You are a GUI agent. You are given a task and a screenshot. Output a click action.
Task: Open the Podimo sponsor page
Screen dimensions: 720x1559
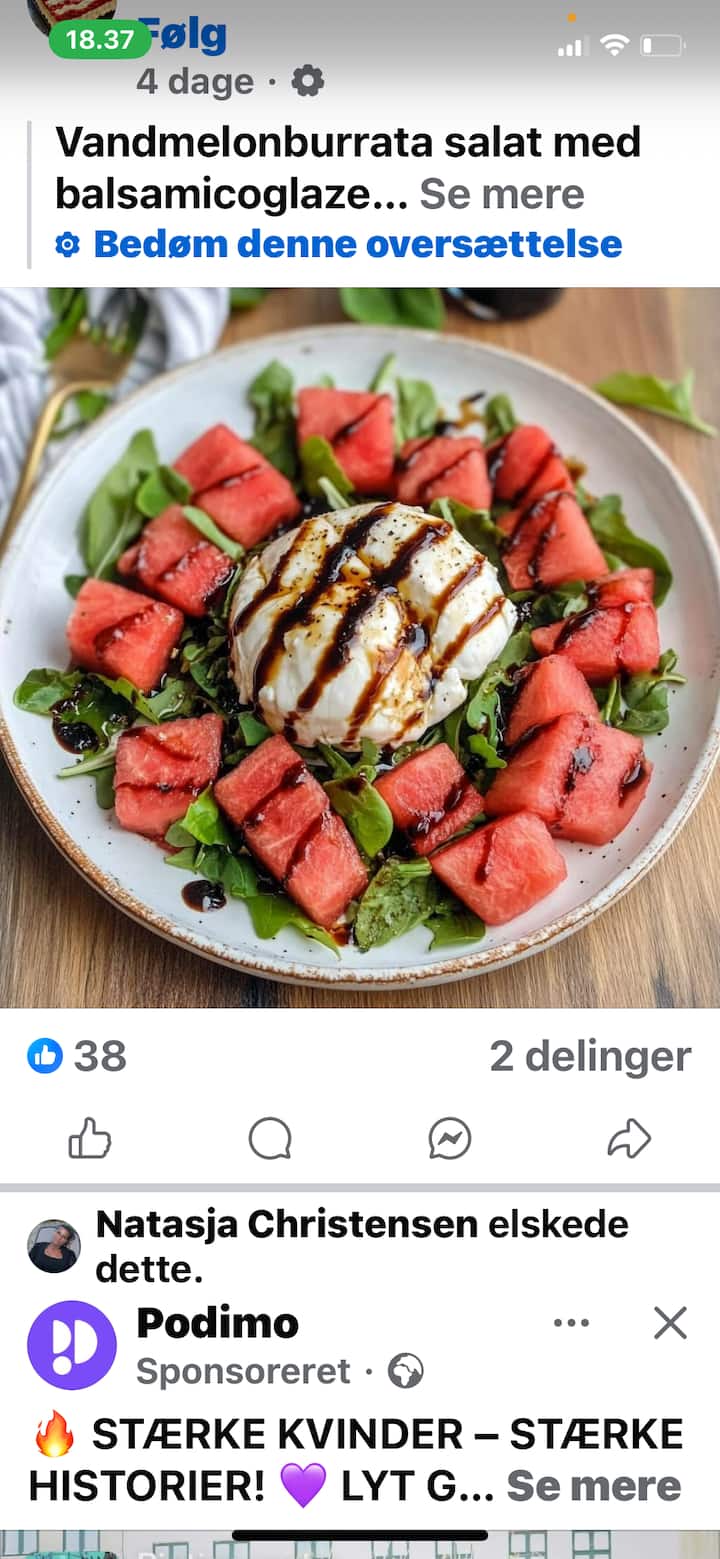pyautogui.click(x=218, y=1323)
